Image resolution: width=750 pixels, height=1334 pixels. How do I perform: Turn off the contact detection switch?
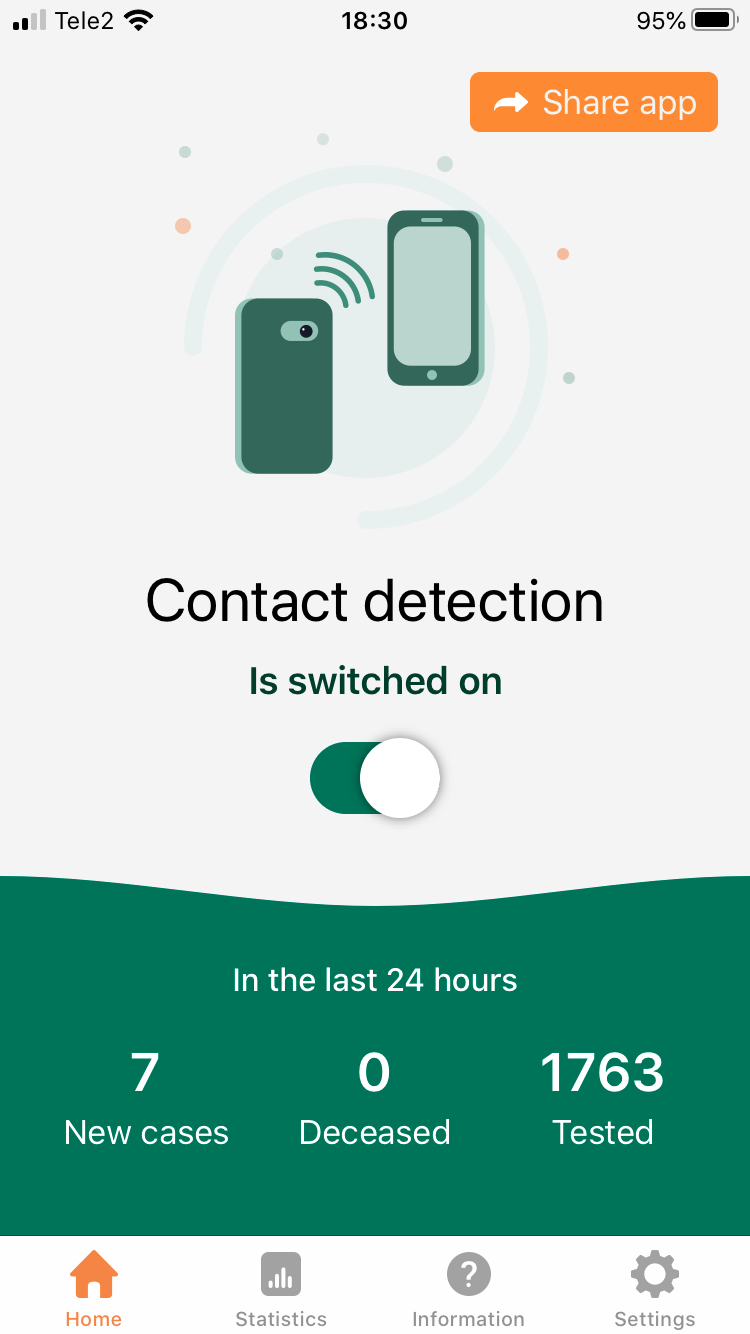point(375,778)
